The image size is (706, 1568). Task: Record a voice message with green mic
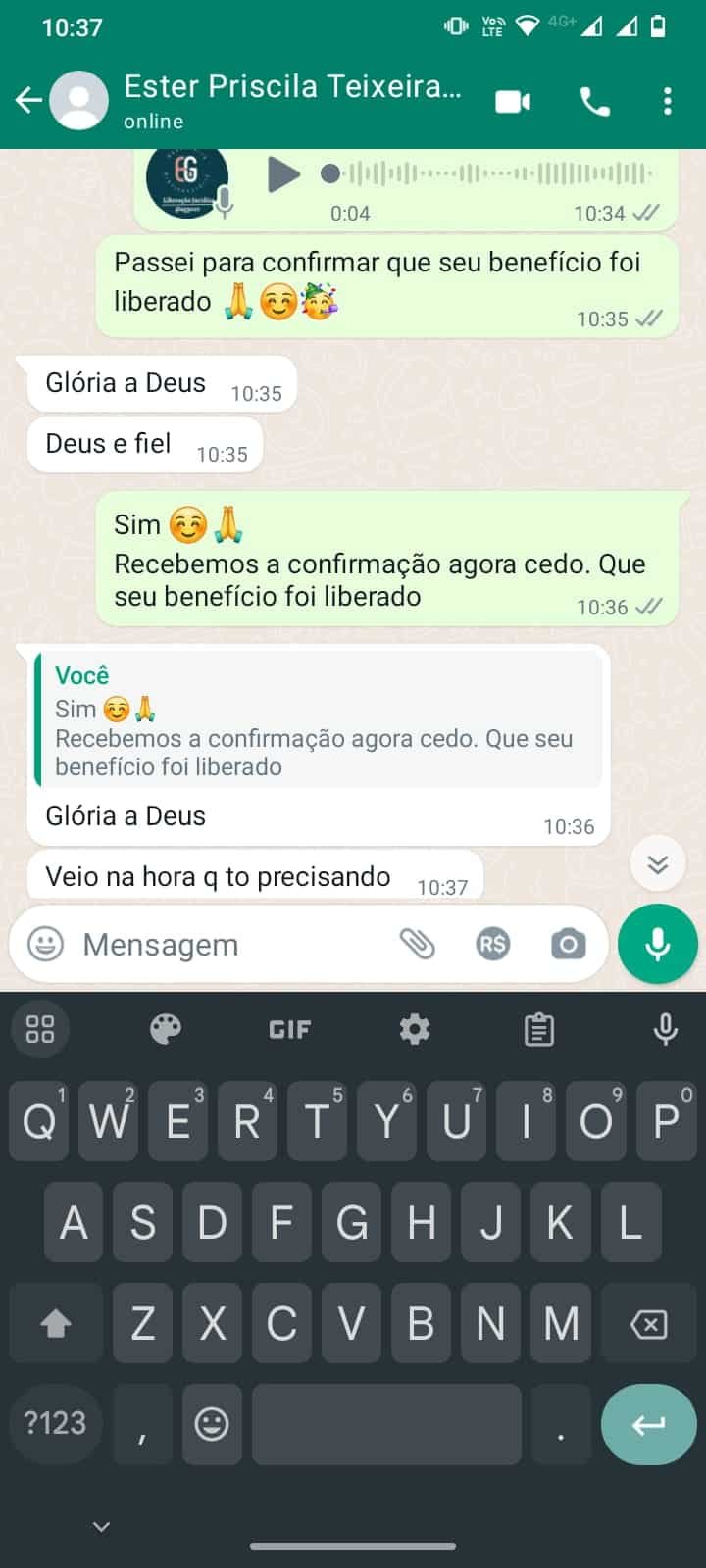[x=657, y=944]
